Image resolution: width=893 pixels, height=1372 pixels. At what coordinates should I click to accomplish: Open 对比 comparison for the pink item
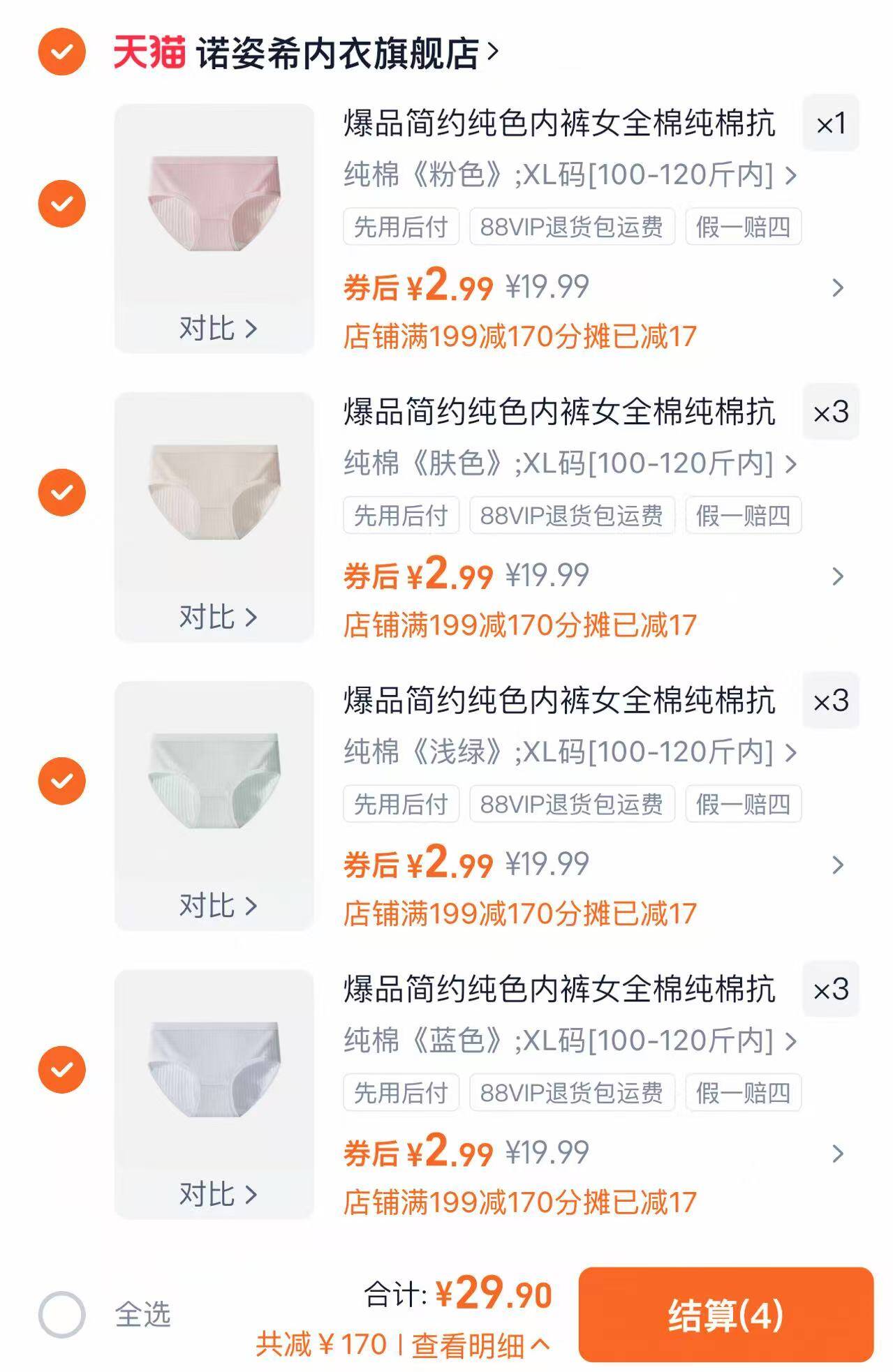[x=217, y=328]
